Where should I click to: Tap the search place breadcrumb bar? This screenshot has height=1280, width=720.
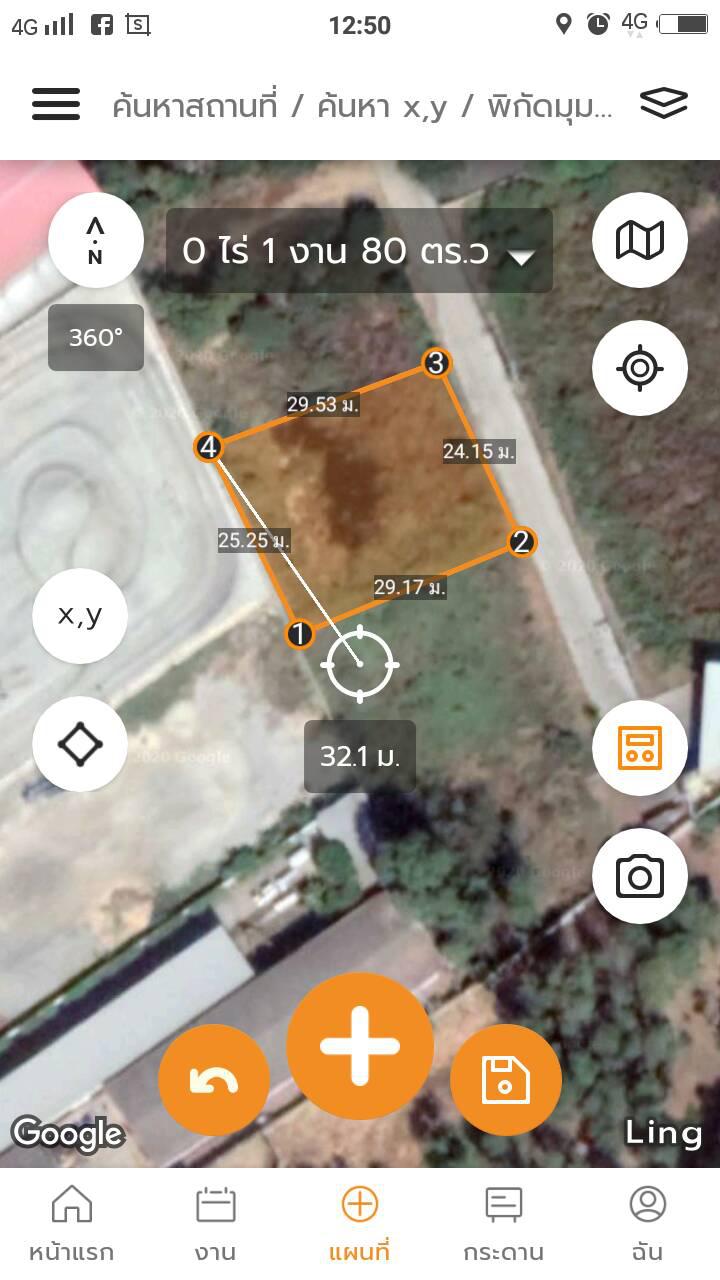(362, 104)
